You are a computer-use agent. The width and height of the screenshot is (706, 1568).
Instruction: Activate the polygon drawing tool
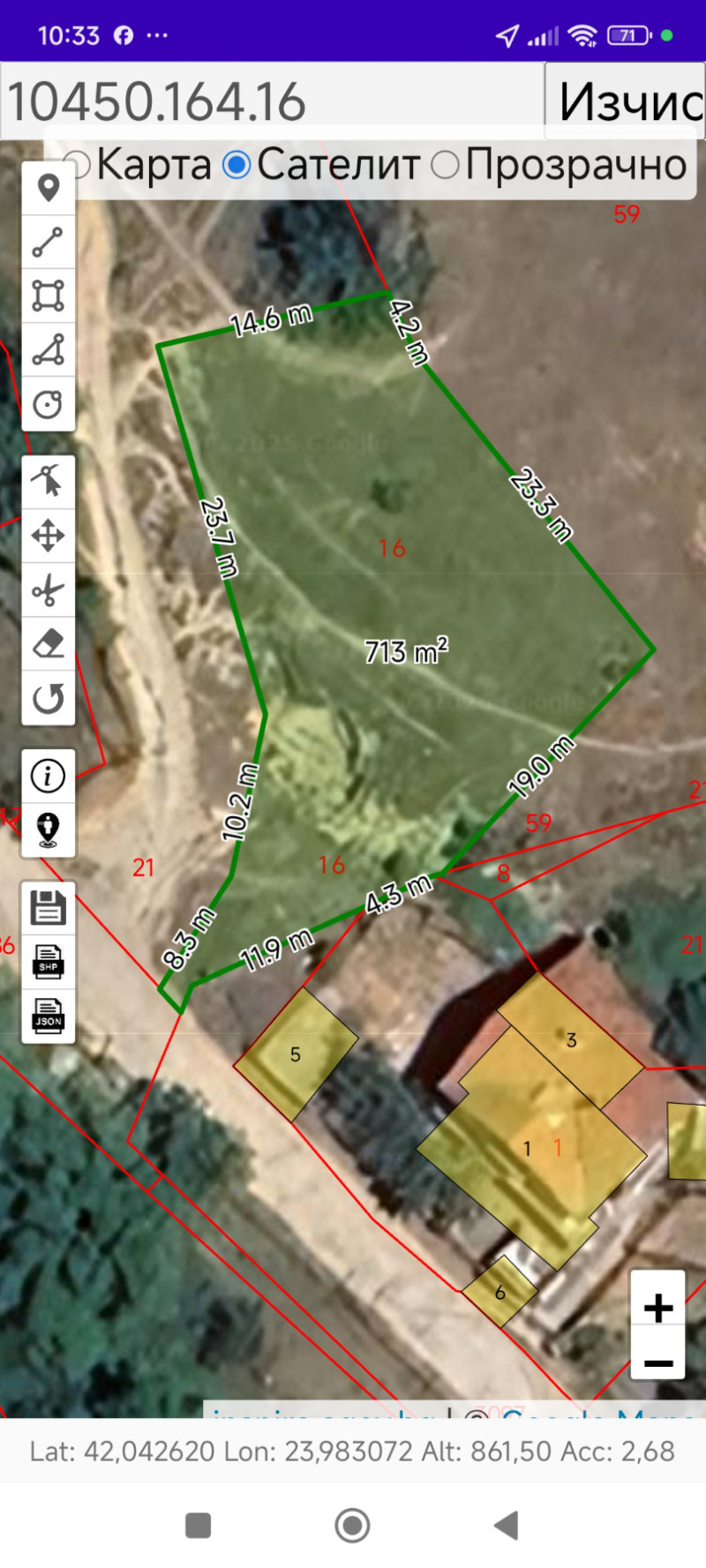[x=49, y=349]
